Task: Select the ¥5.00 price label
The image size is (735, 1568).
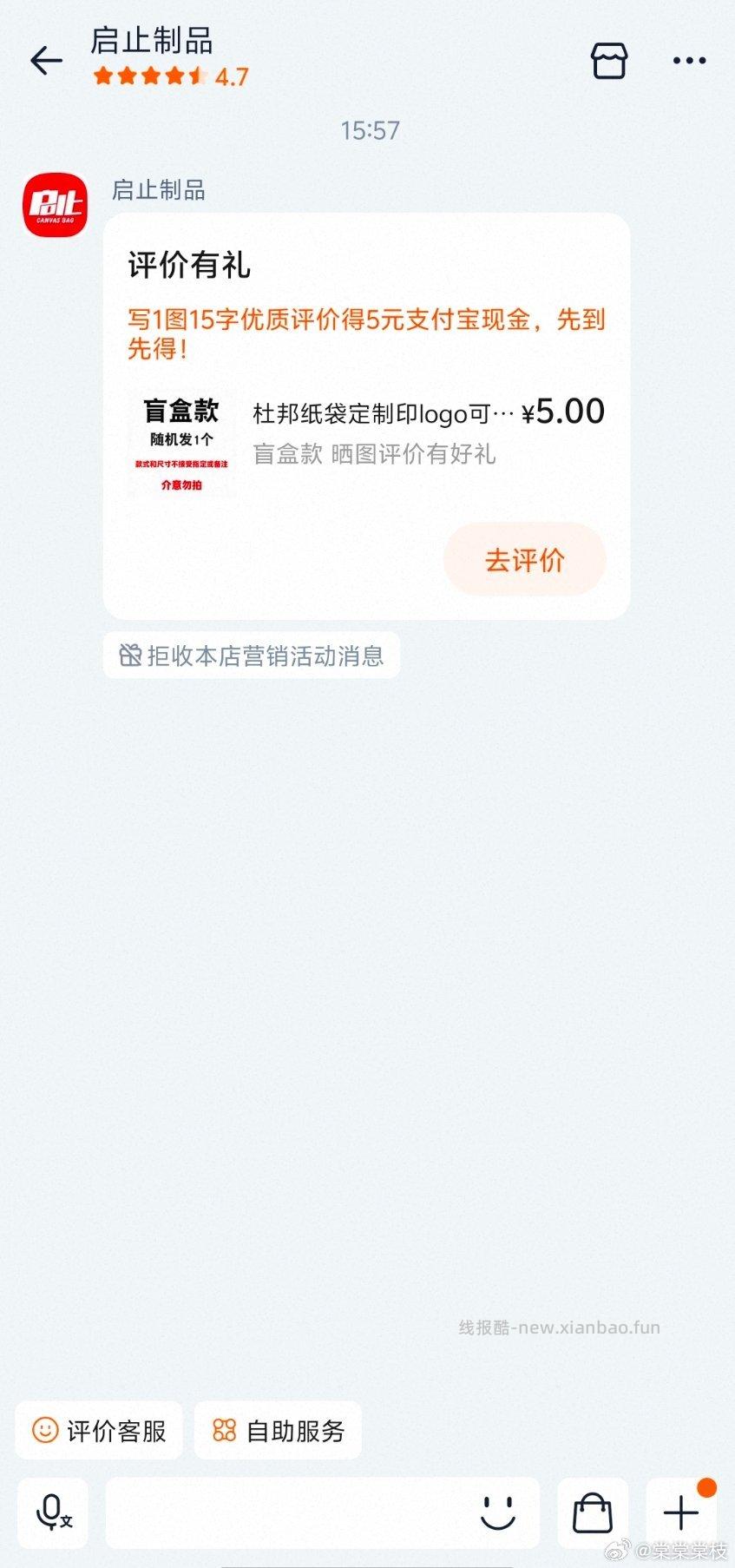Action: tap(564, 412)
